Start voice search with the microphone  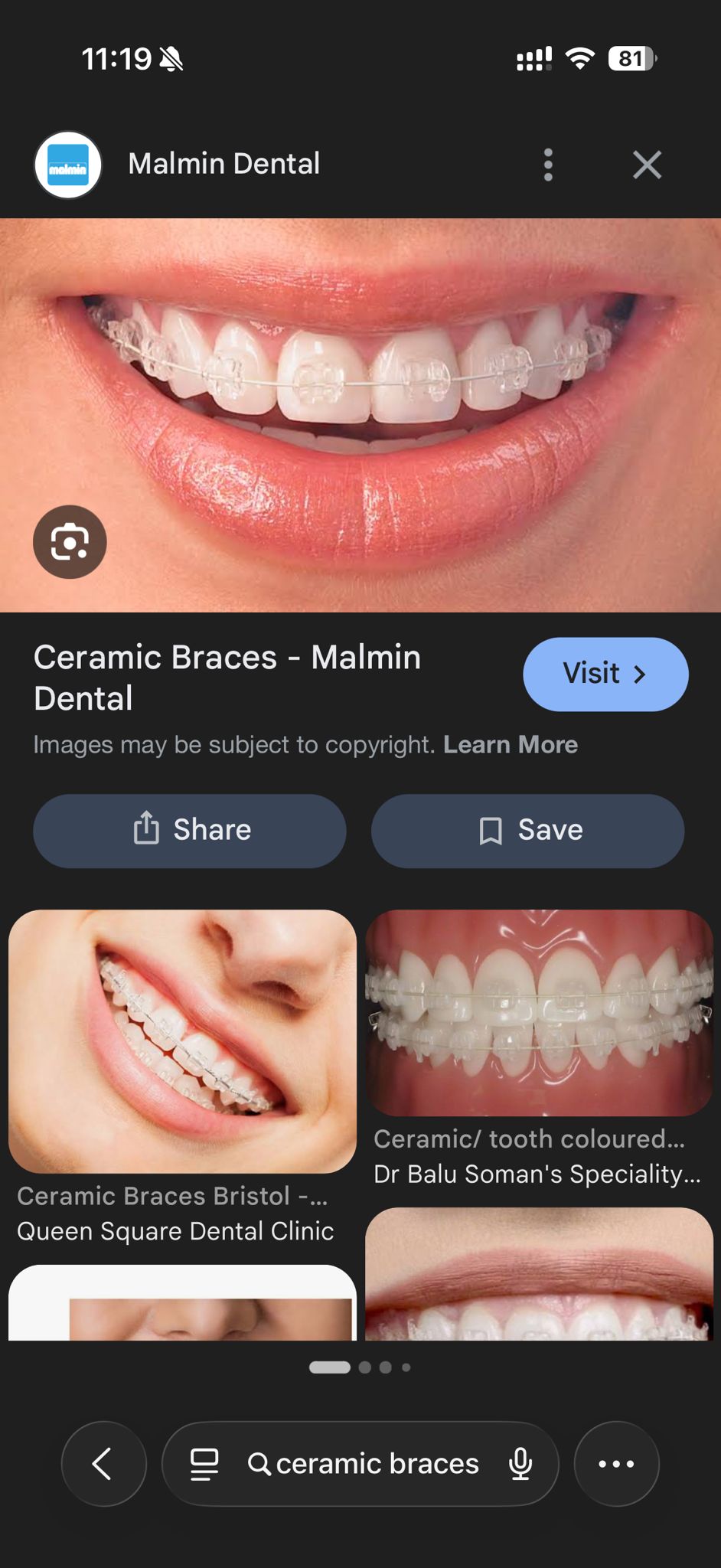pos(520,1464)
